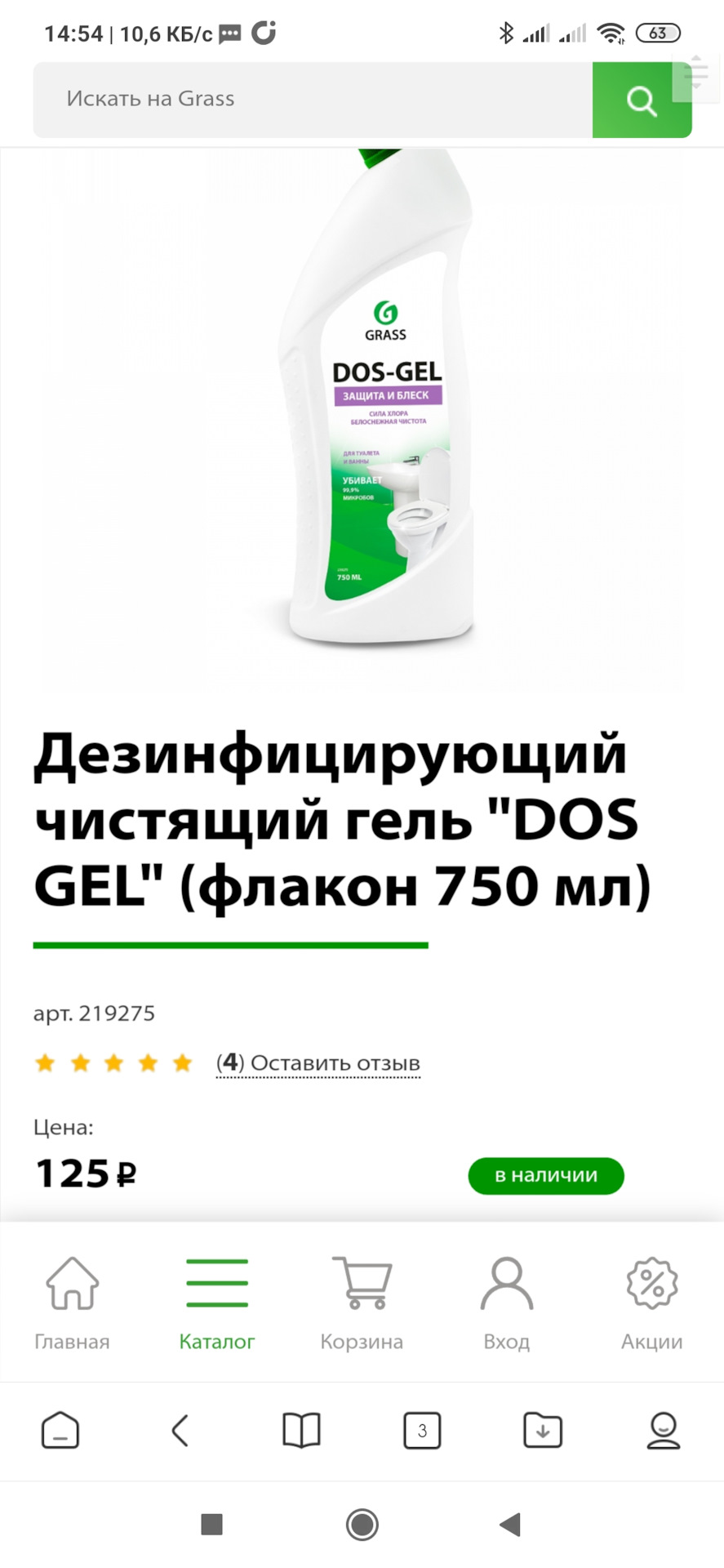Go back with the browser back arrow
Image resolution: width=724 pixels, height=1568 pixels.
(180, 1430)
